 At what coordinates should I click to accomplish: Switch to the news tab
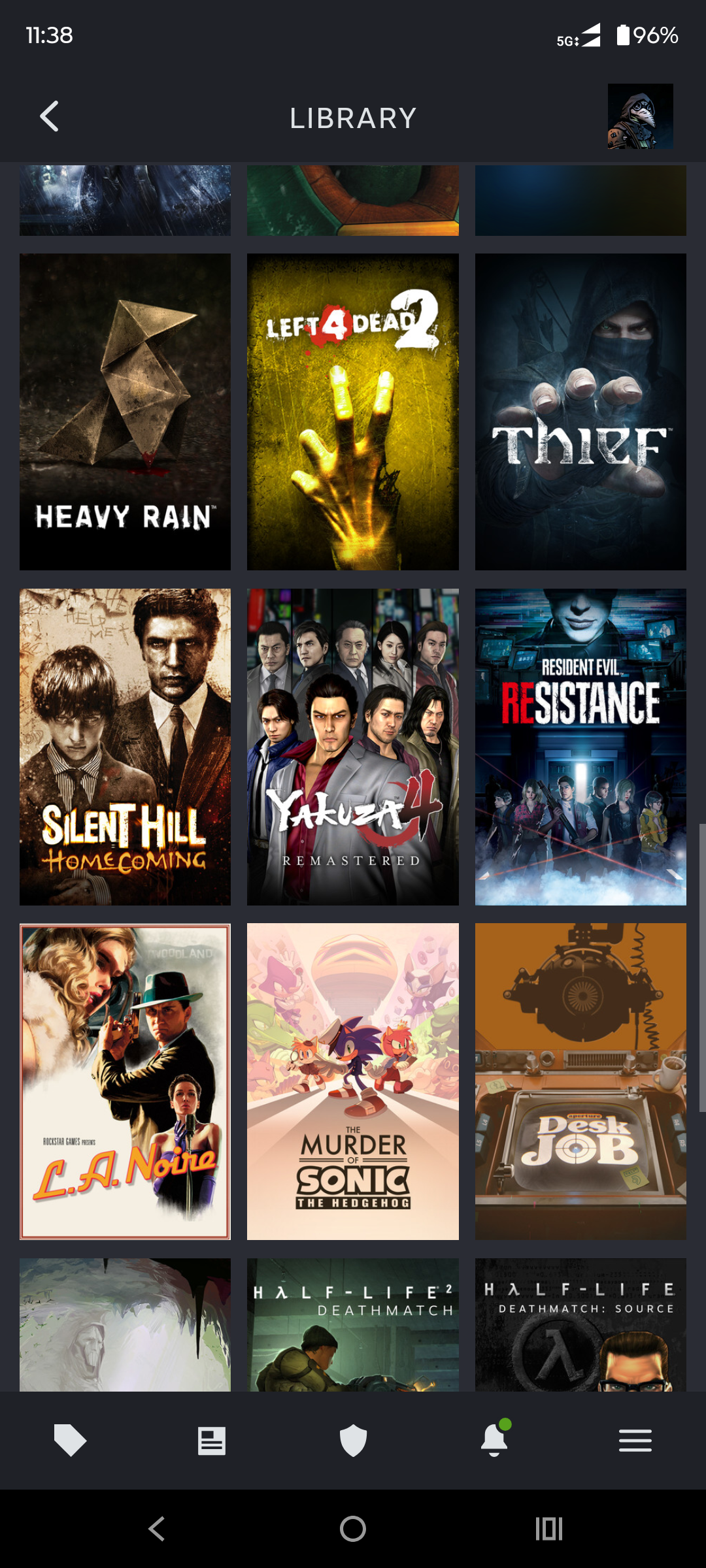click(x=212, y=1441)
